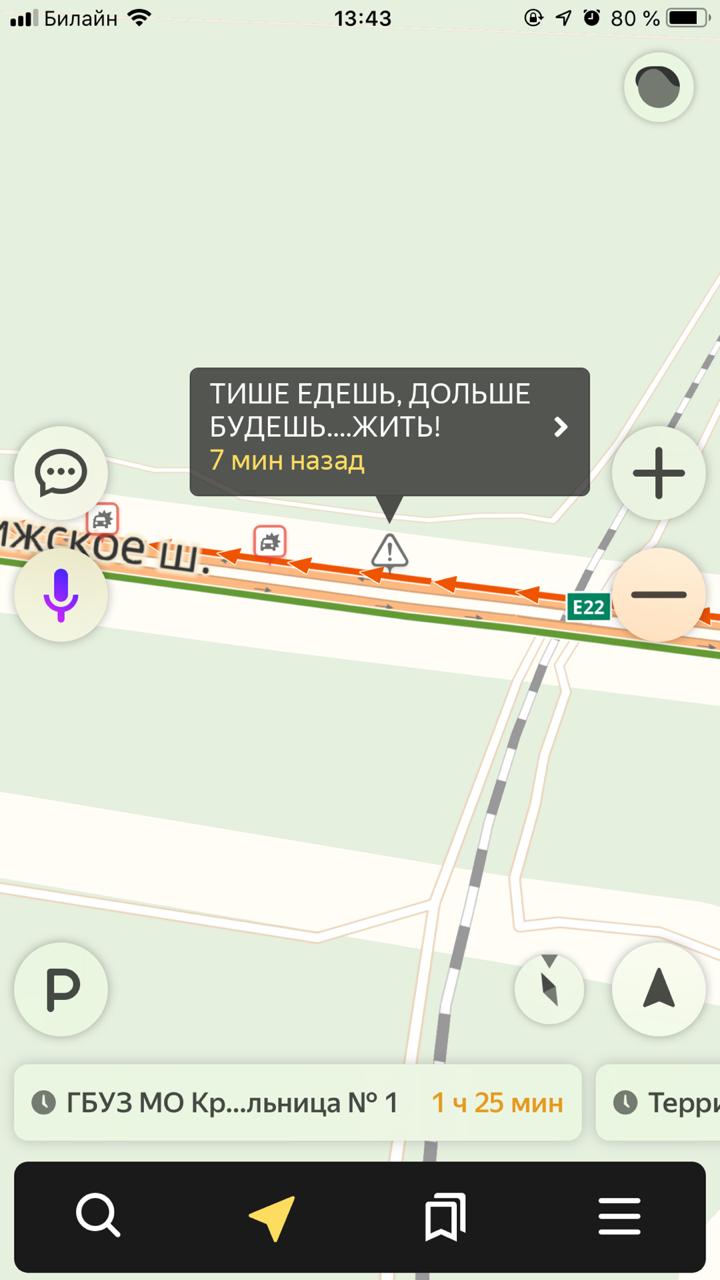Show parking layer on the map
This screenshot has height=1280, width=720.
tap(61, 989)
